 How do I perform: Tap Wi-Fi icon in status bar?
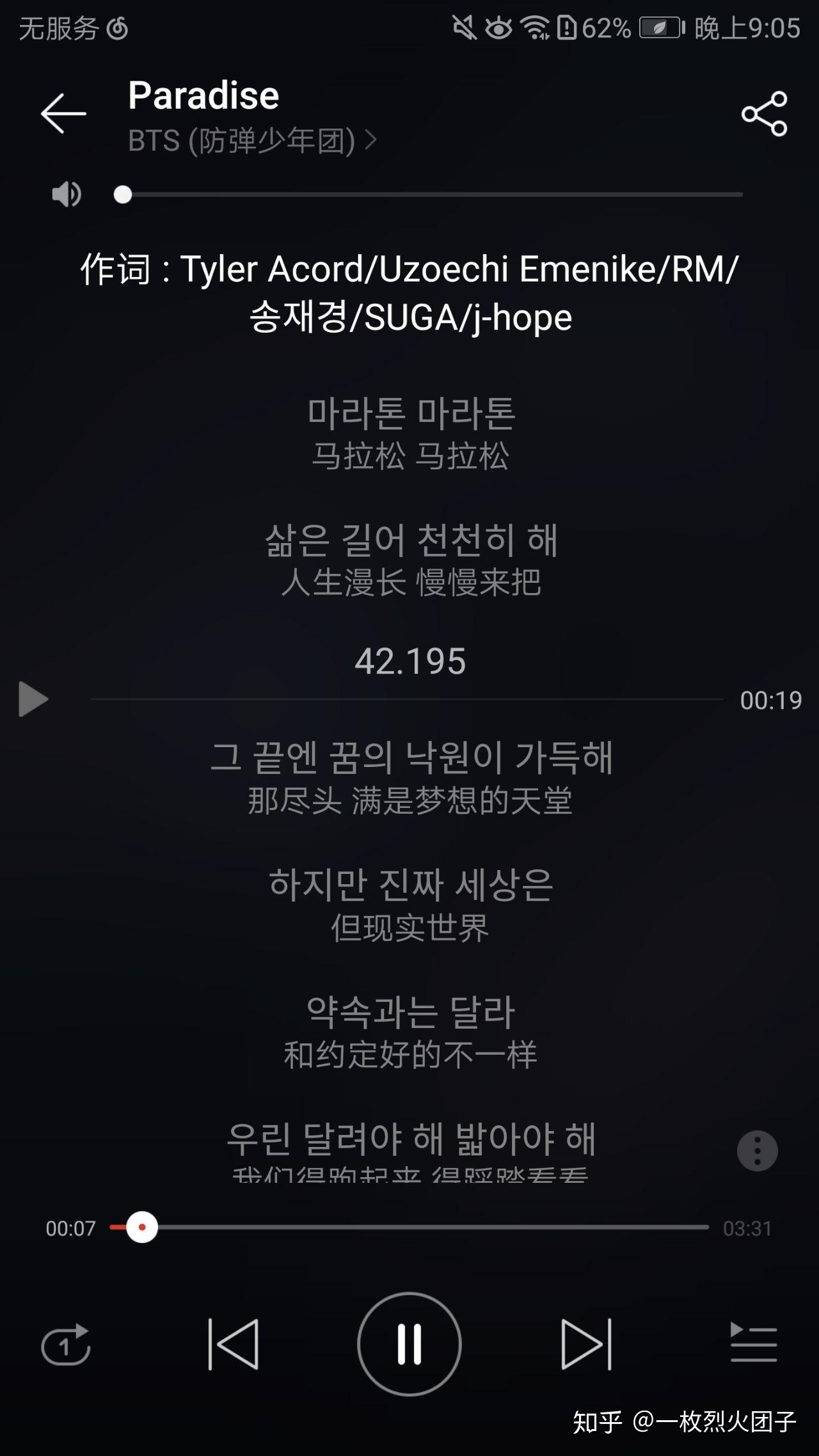click(535, 27)
